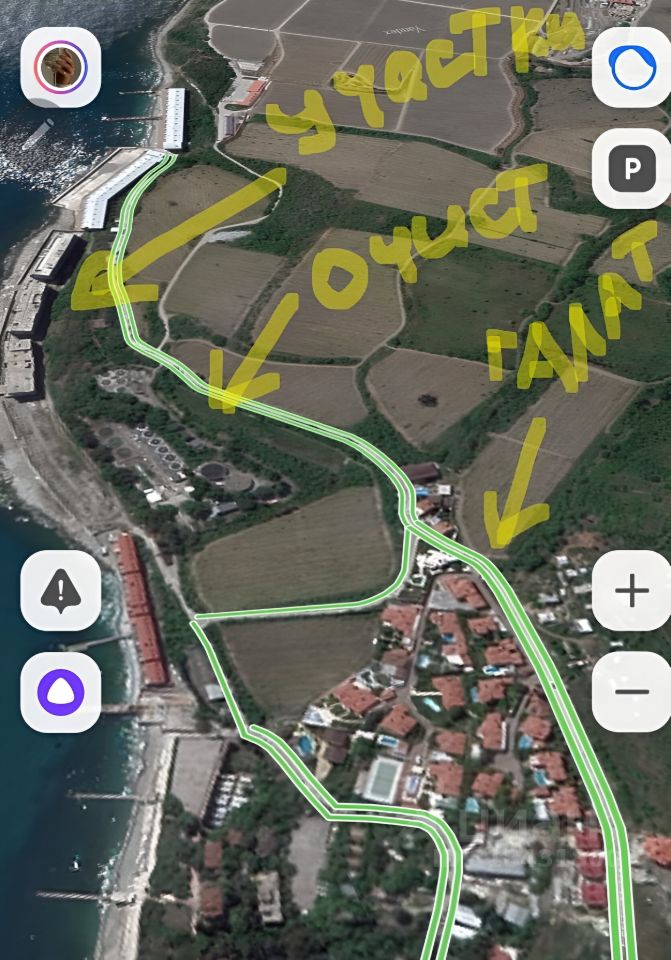Zoom out on the map
The image size is (671, 960).
pos(631,691)
